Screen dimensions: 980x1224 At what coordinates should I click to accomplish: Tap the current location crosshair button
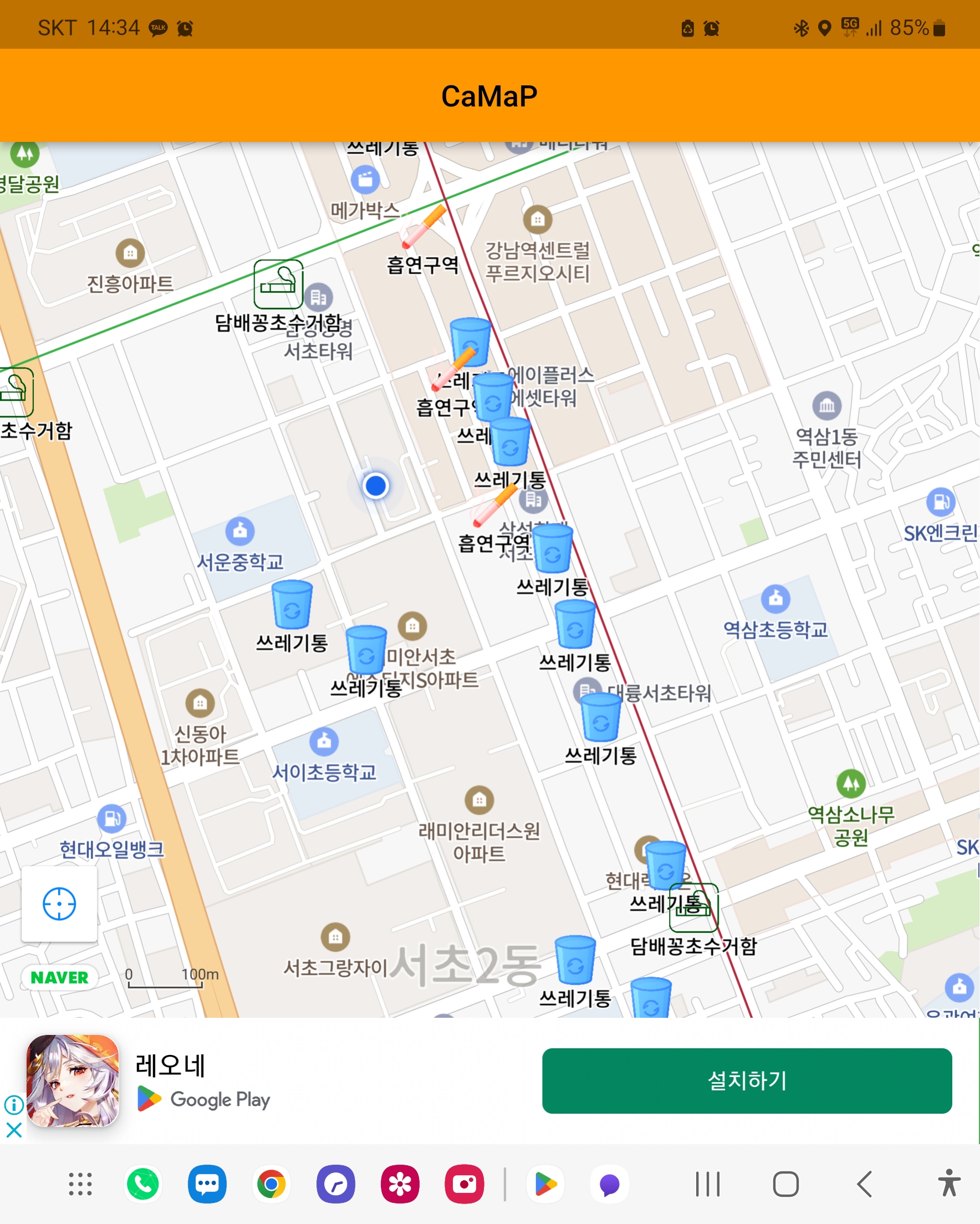click(59, 904)
